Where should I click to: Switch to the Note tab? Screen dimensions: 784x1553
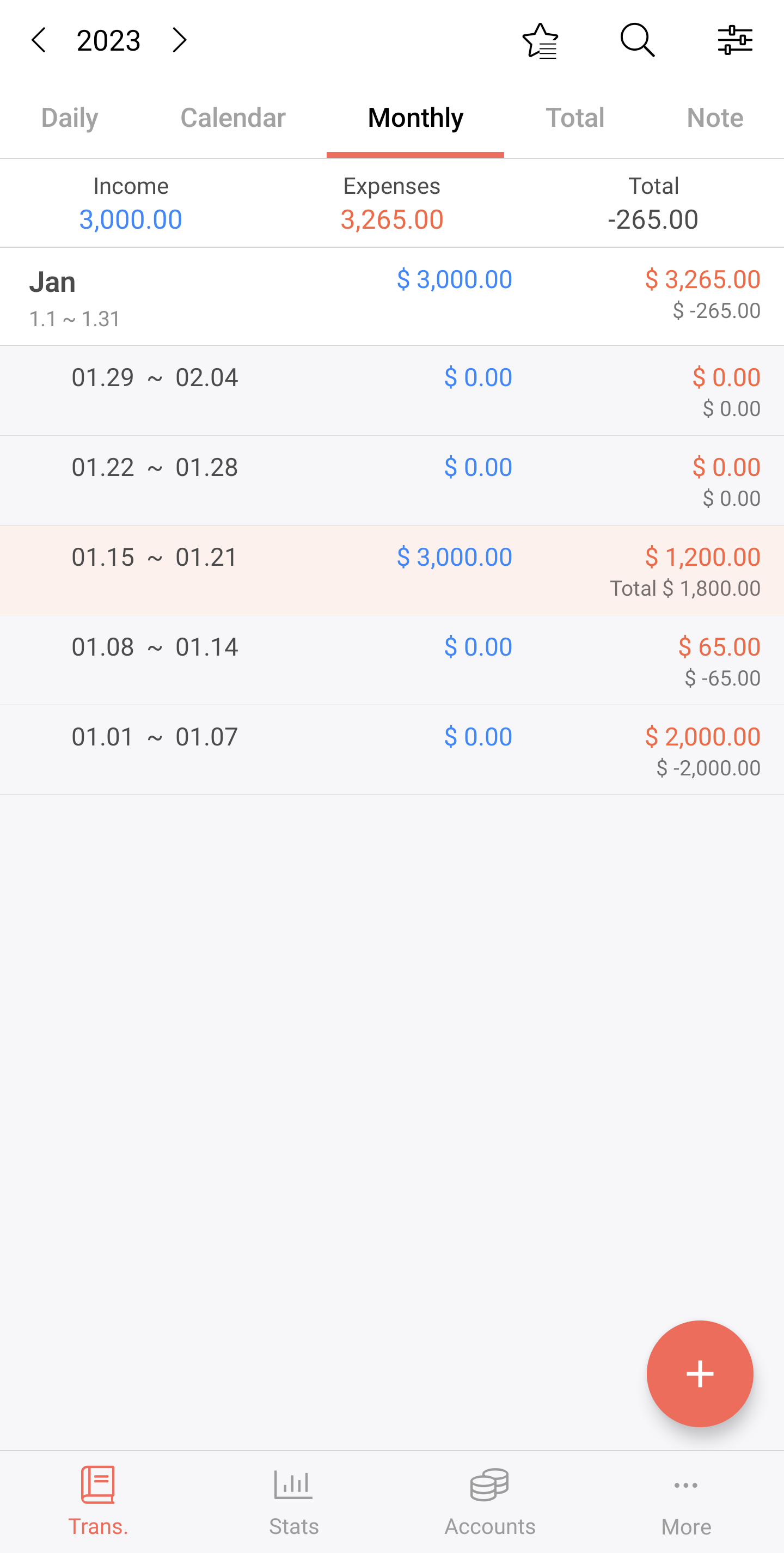coord(715,118)
